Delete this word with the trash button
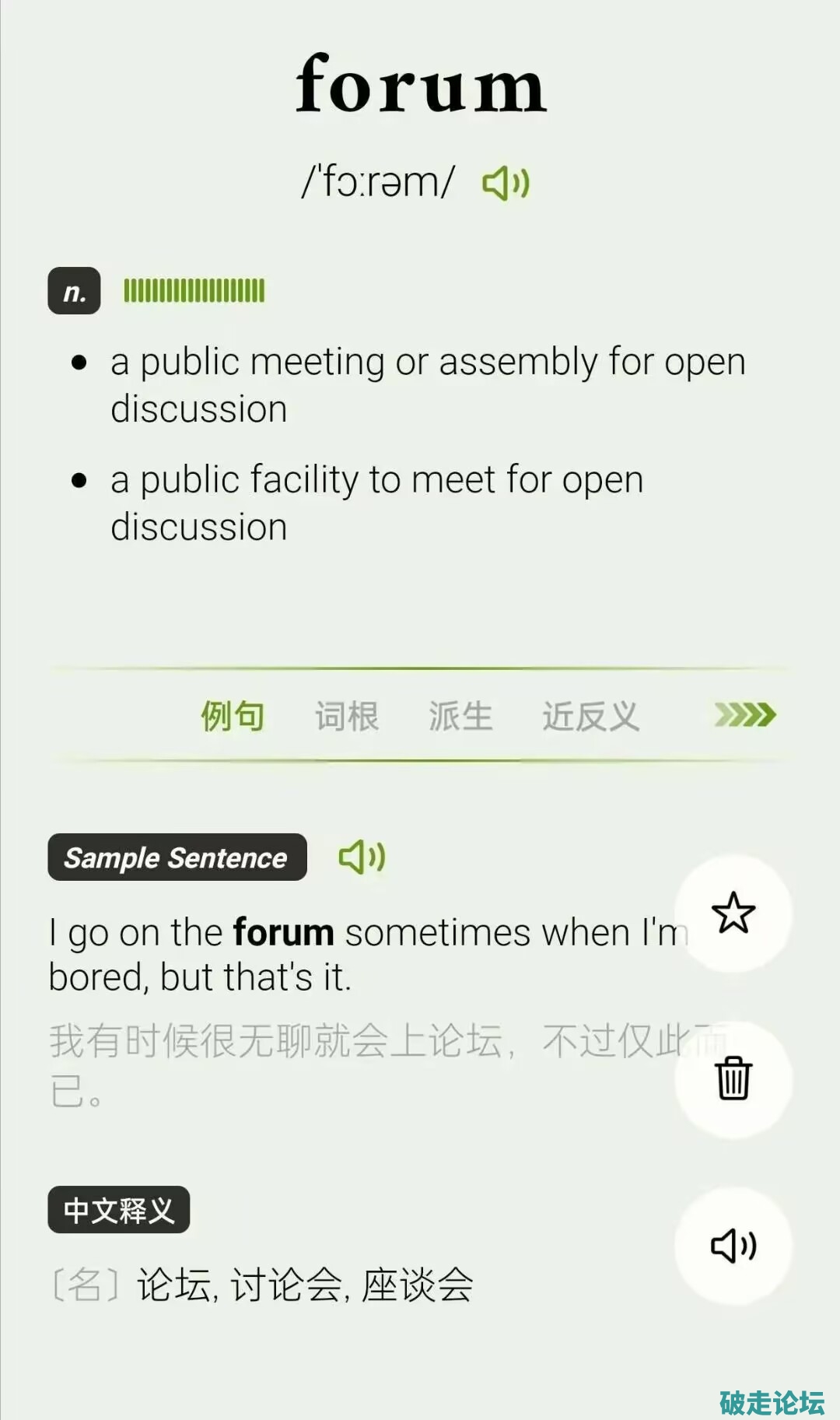 pyautogui.click(x=733, y=1078)
